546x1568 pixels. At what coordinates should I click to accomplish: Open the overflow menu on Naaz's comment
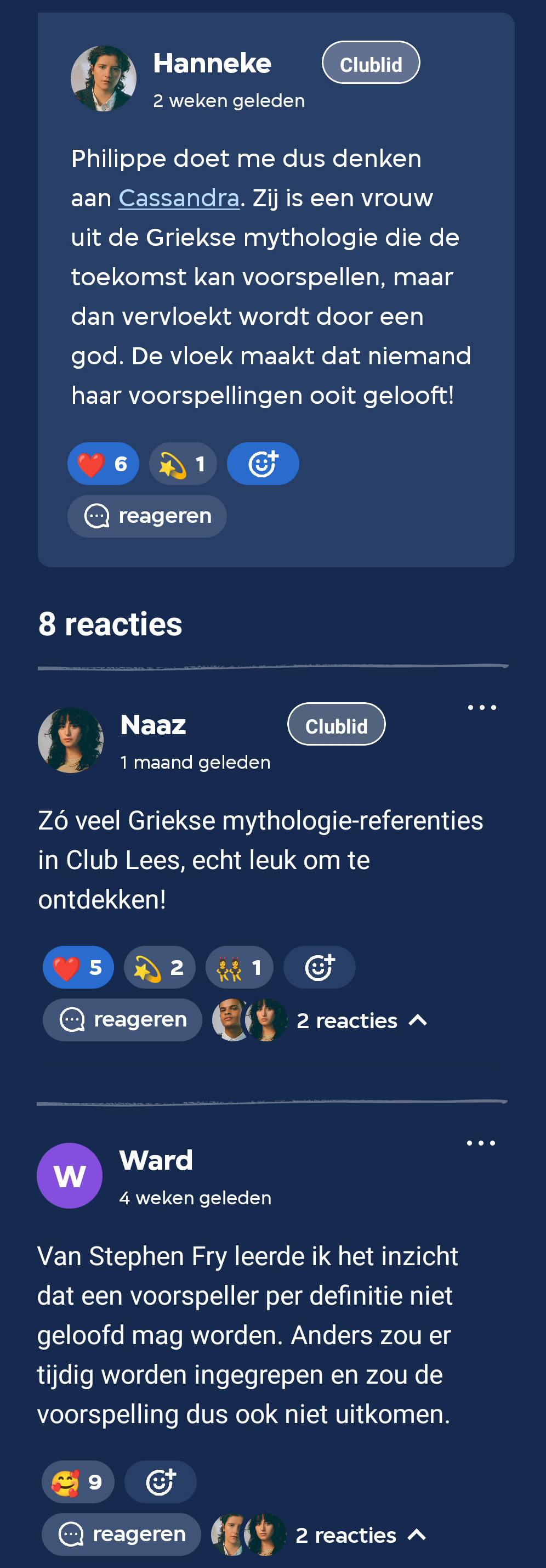tap(481, 707)
